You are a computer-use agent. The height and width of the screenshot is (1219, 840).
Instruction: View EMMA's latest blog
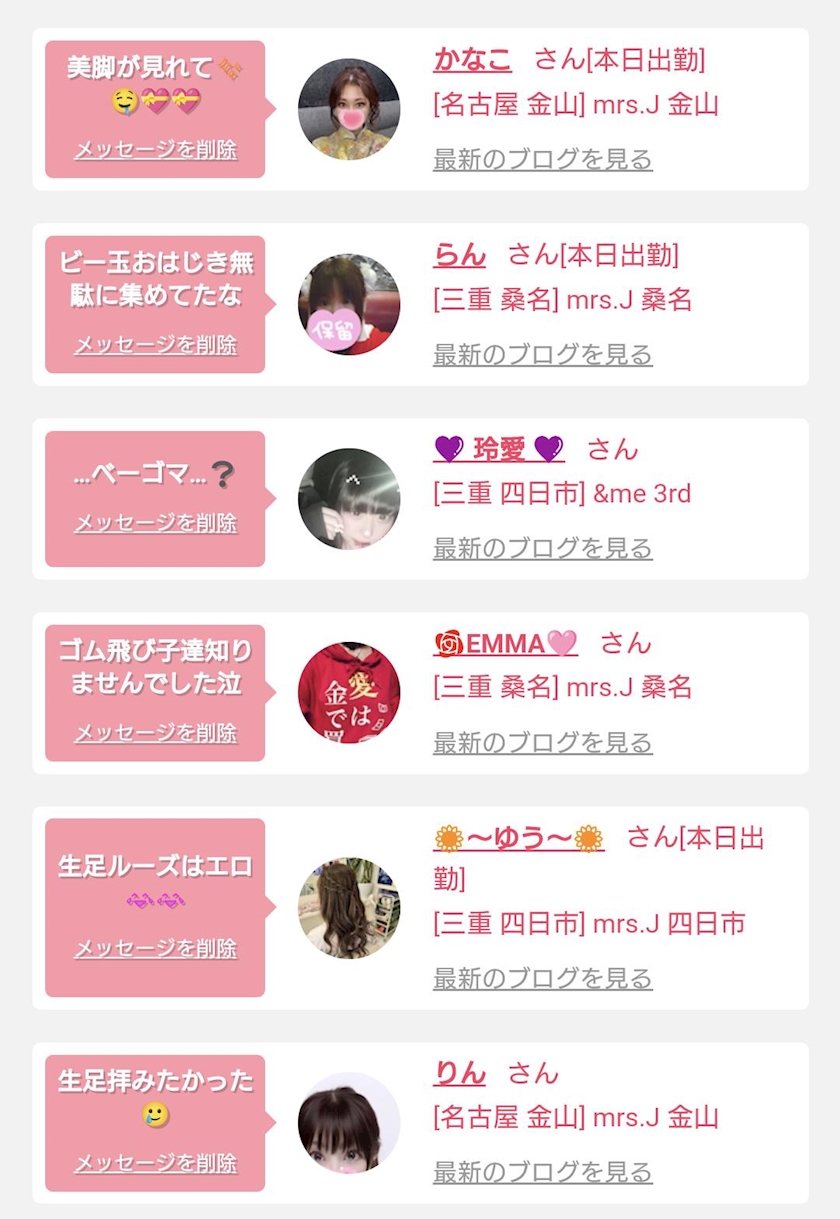tap(543, 742)
